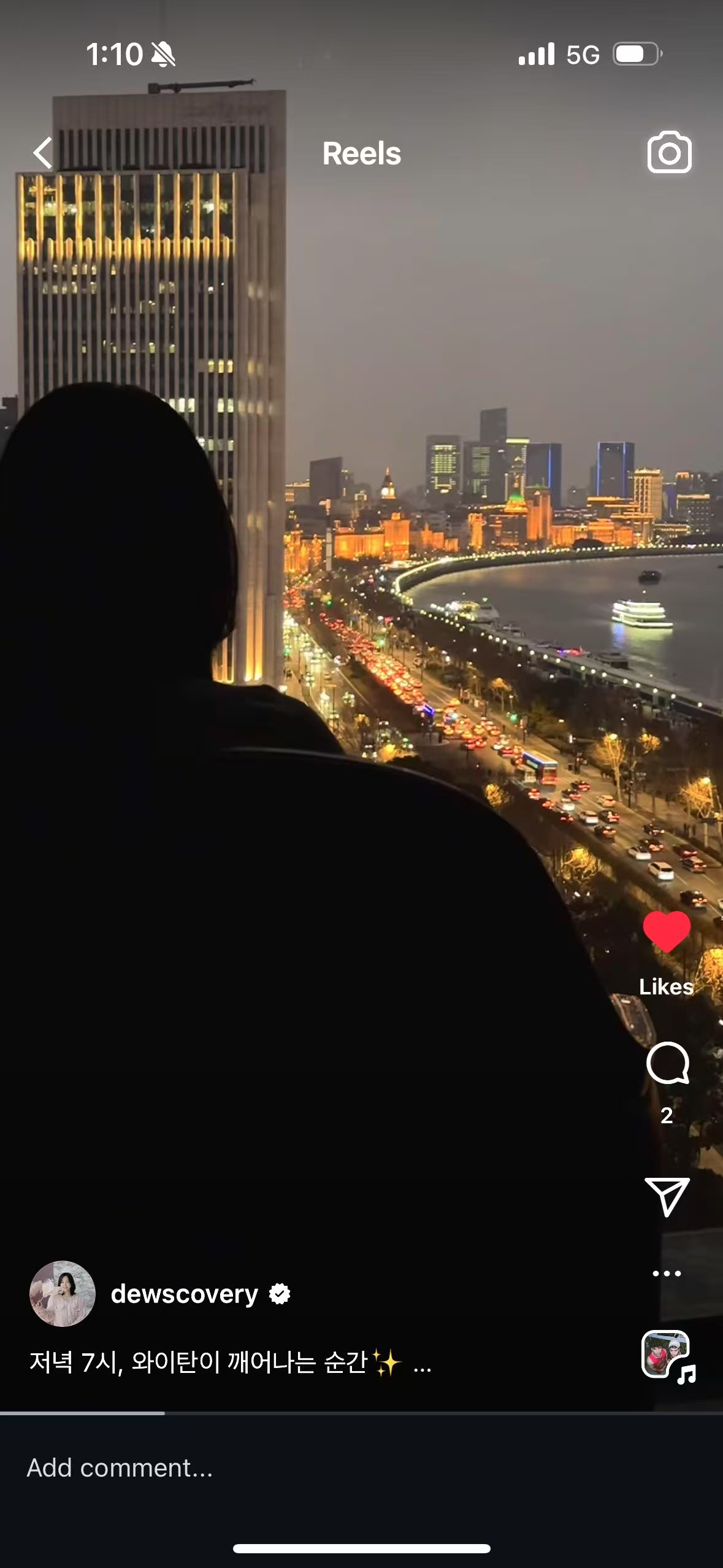The height and width of the screenshot is (1568, 723).
Task: Go back using the top-left arrow
Action: point(43,153)
